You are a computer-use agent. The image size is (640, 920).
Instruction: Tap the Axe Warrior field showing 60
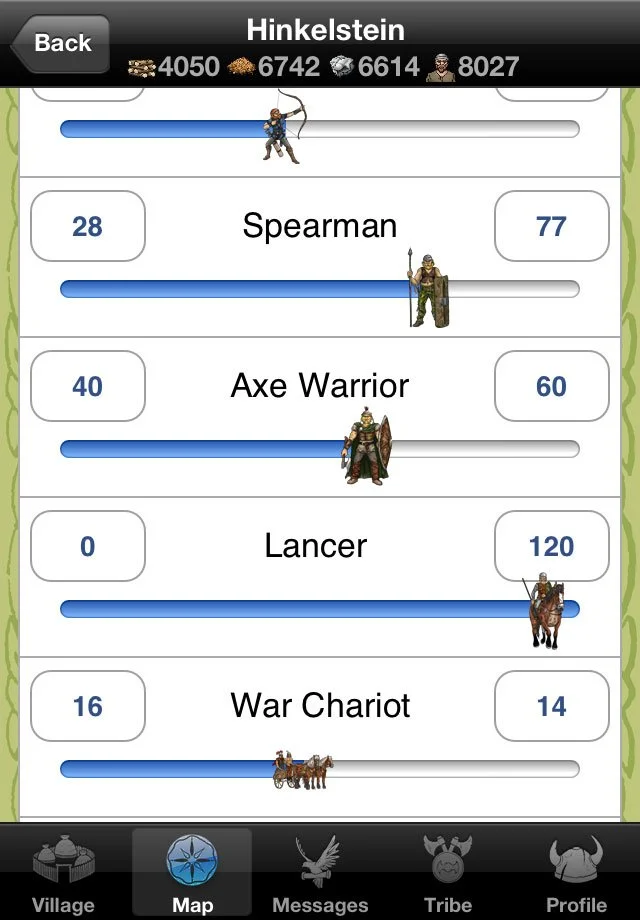coord(551,386)
